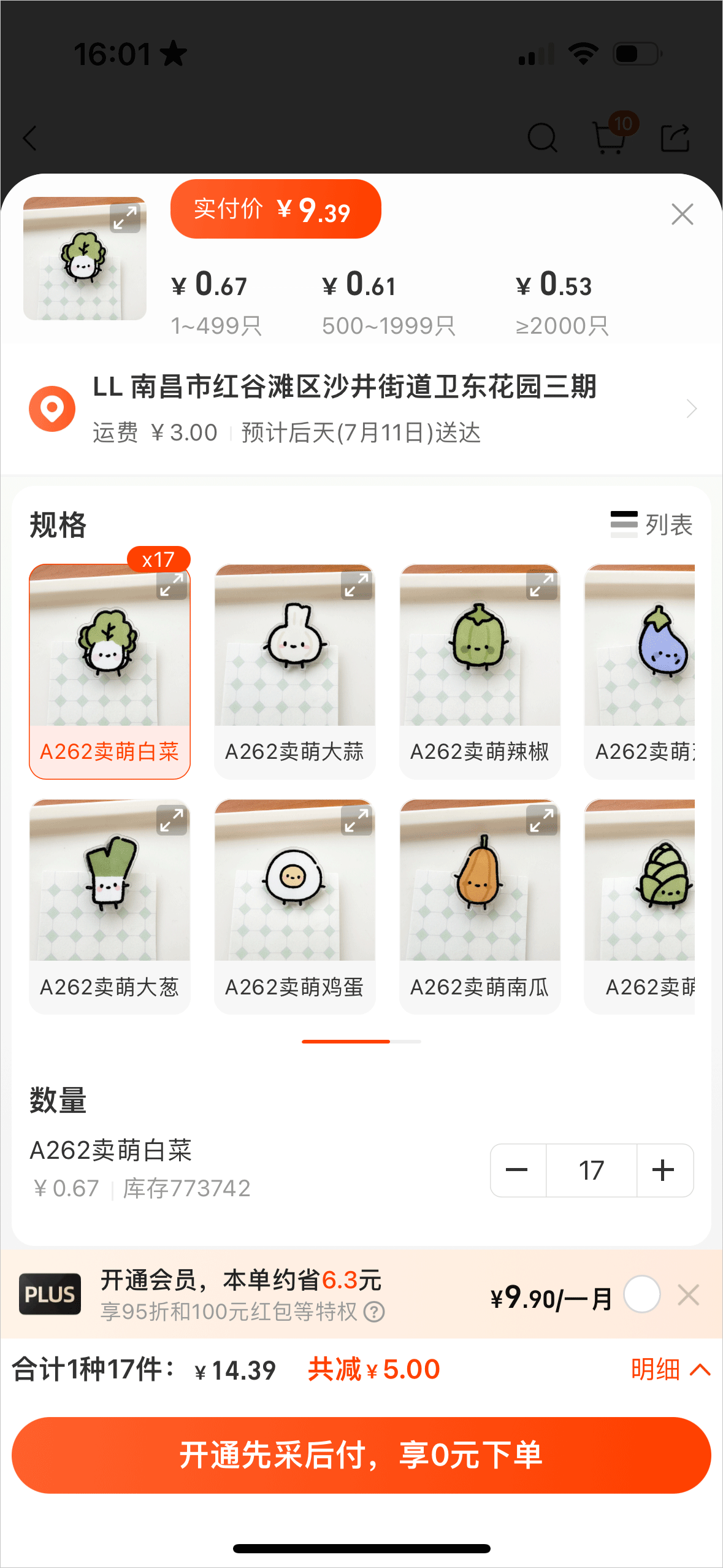The height and width of the screenshot is (1568, 723).
Task: Pick the A262卖萌南瓜 option
Action: point(480,906)
